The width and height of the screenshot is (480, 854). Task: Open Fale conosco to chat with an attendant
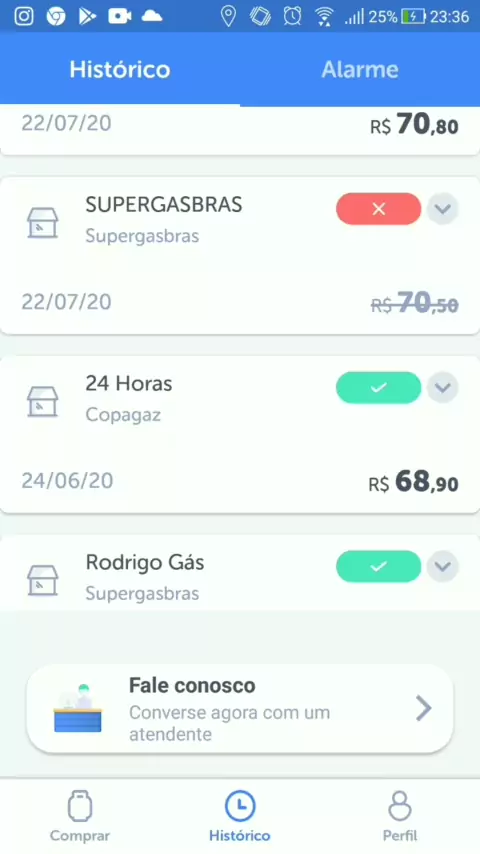pyautogui.click(x=240, y=709)
